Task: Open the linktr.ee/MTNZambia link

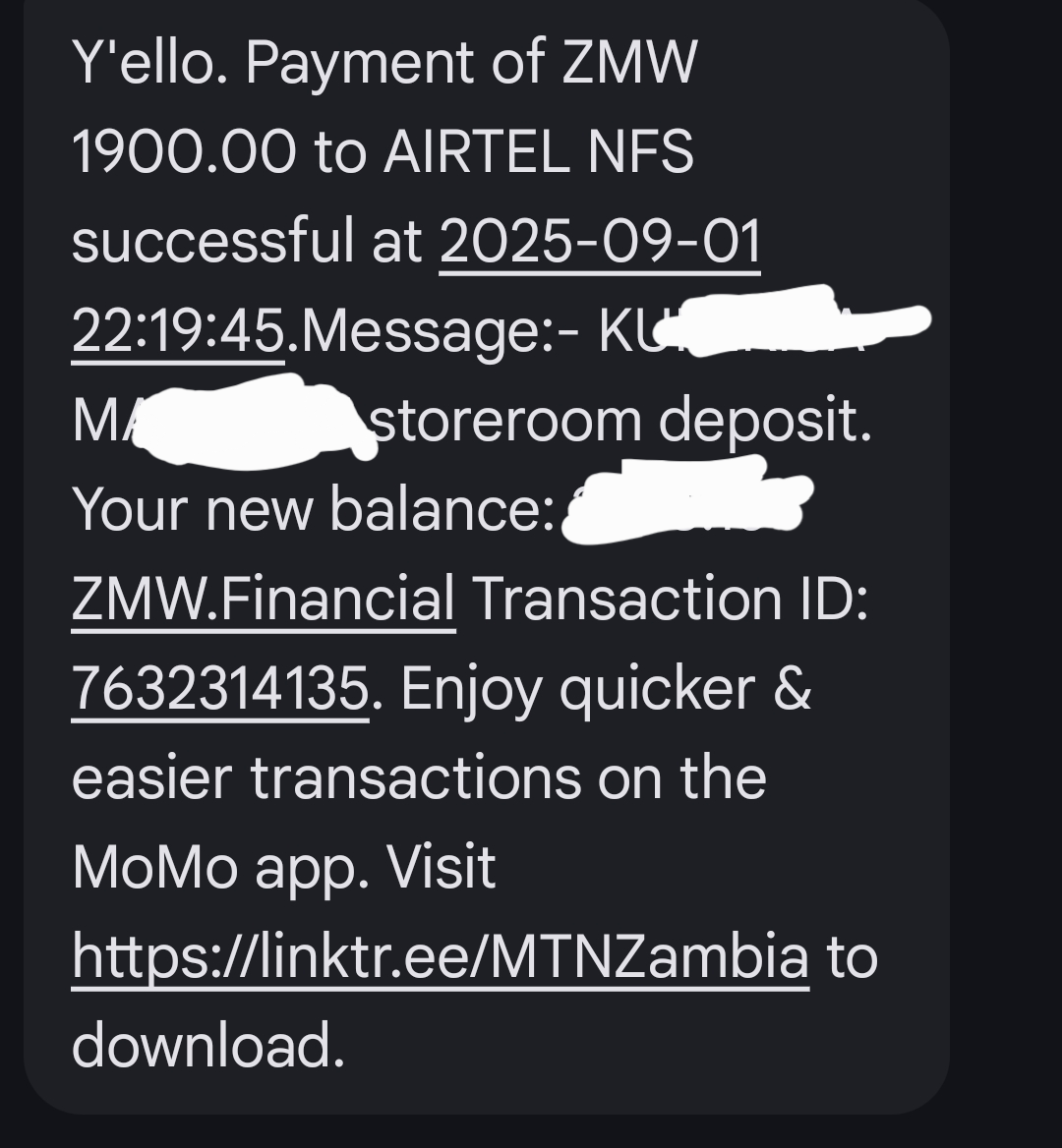Action: pyautogui.click(x=441, y=956)
